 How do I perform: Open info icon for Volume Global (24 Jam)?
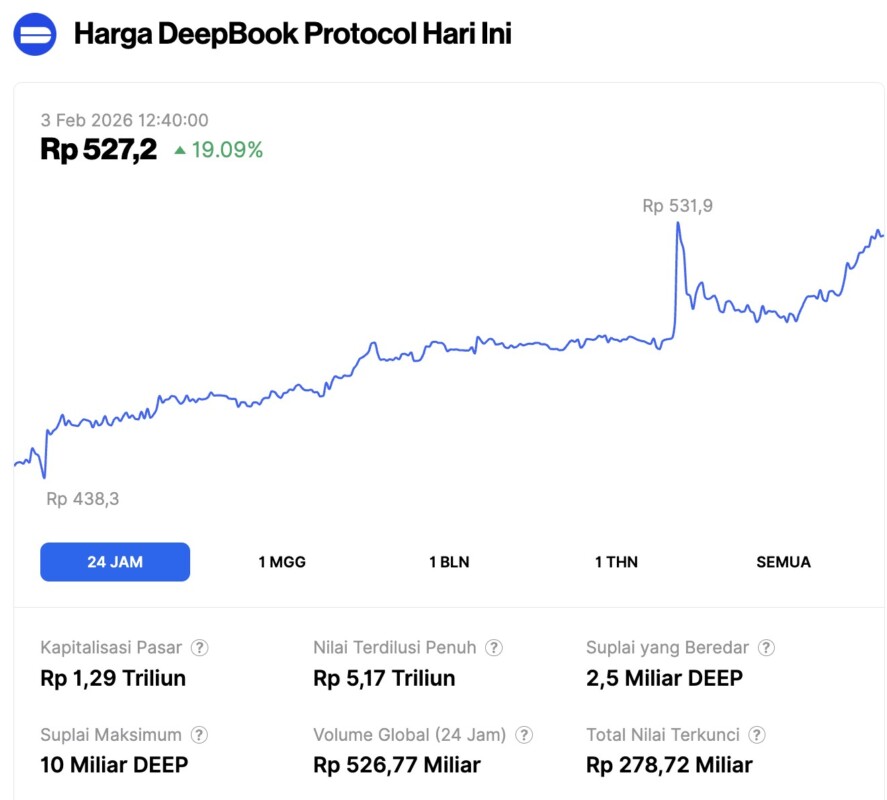pyautogui.click(x=524, y=735)
